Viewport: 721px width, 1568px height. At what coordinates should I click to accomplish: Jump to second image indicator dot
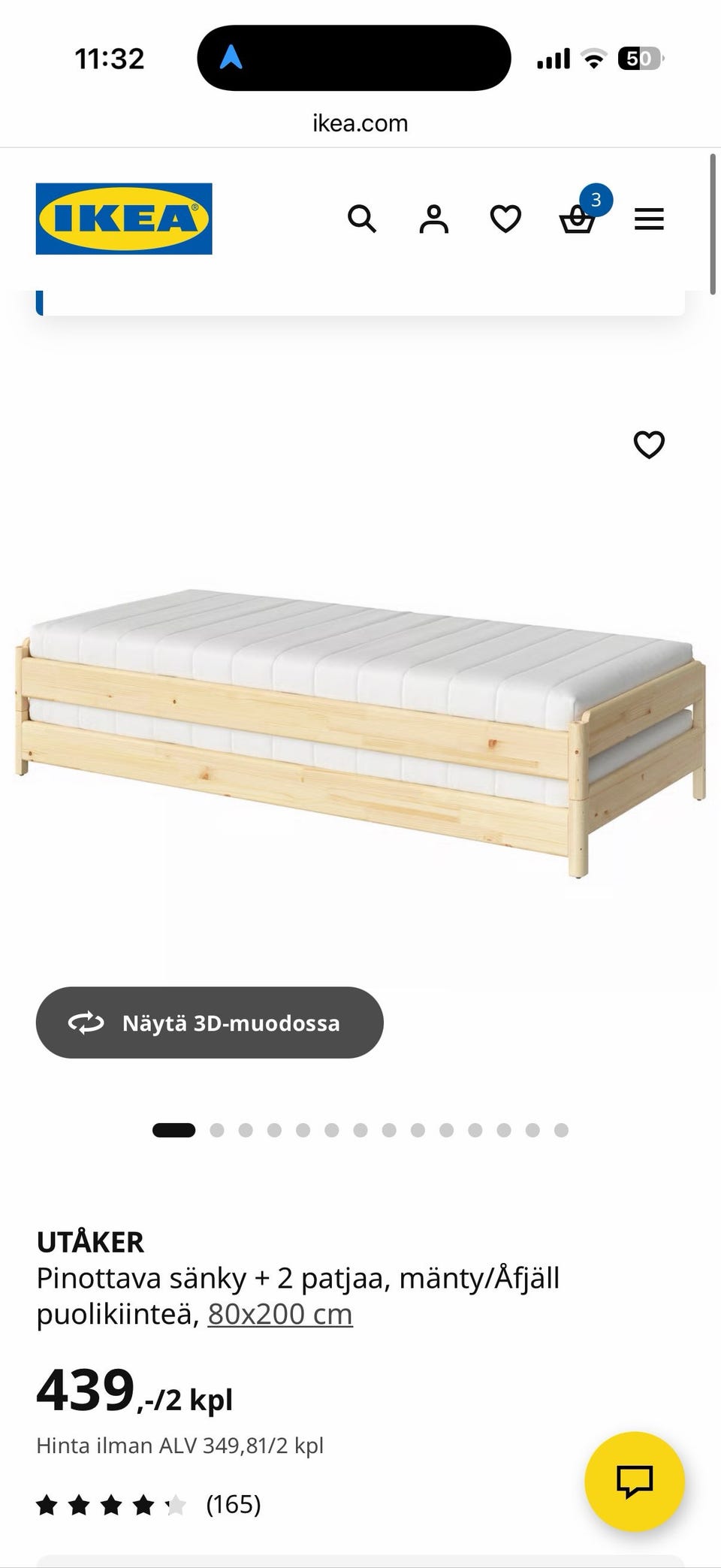click(217, 1130)
